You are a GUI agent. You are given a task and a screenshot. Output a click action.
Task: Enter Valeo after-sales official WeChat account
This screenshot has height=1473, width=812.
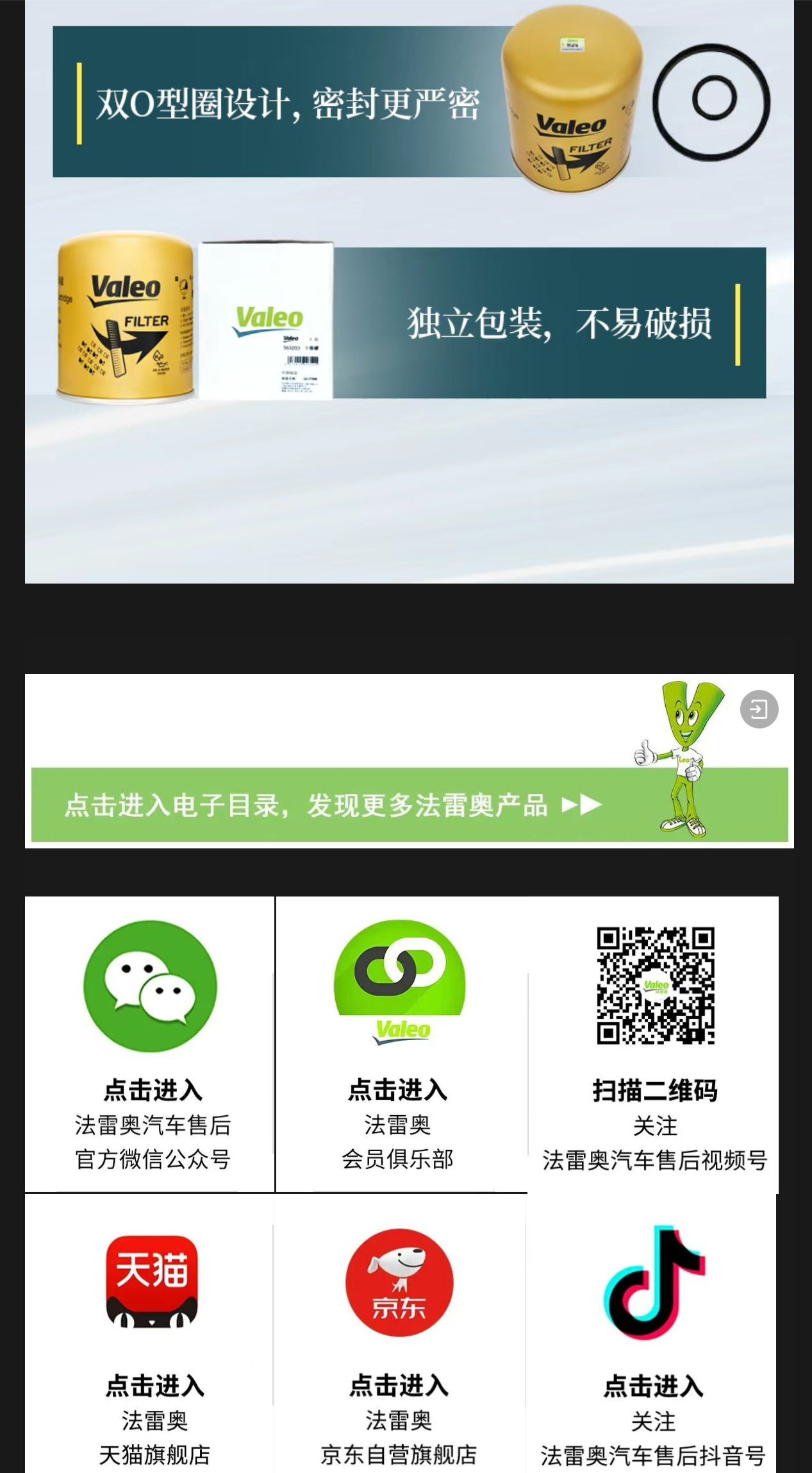151,1045
